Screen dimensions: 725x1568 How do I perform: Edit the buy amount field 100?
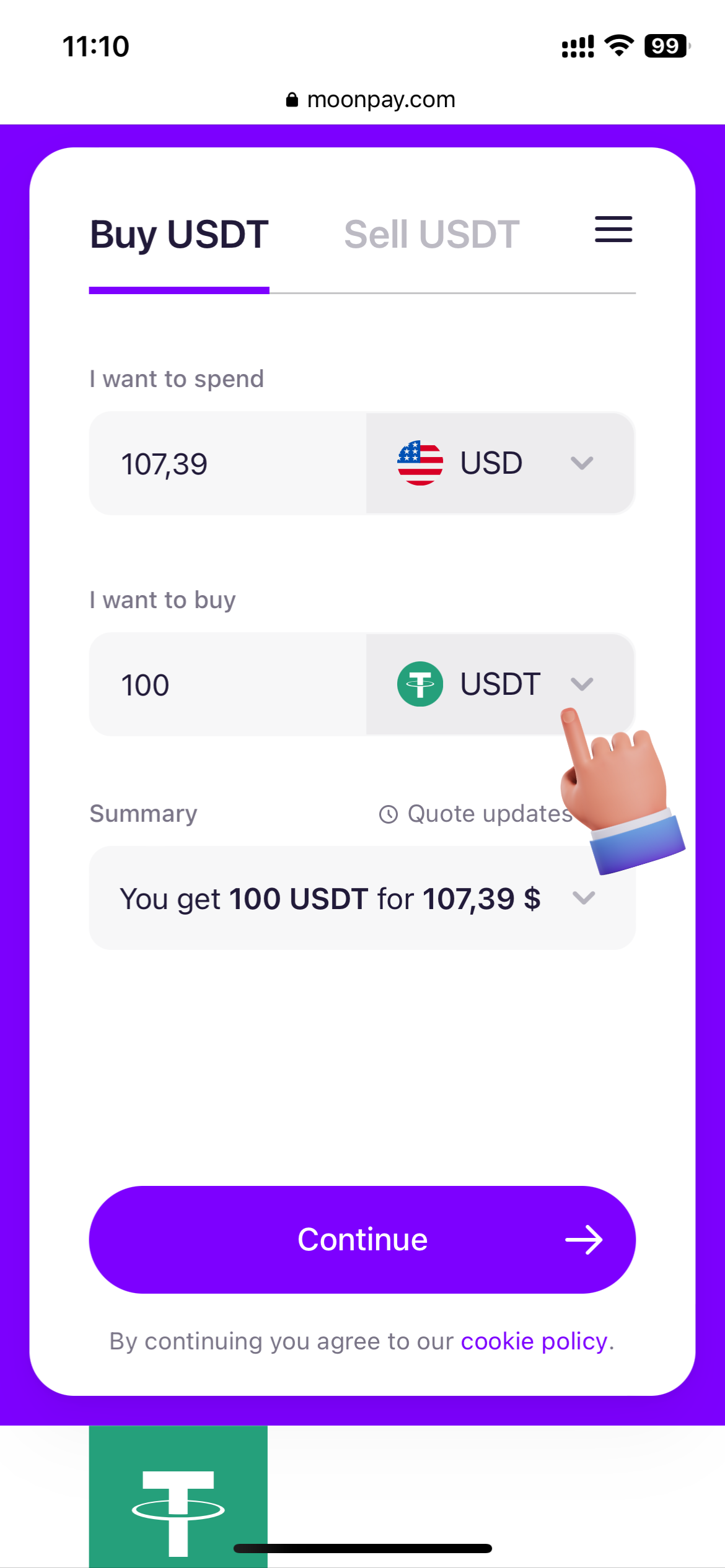click(227, 685)
